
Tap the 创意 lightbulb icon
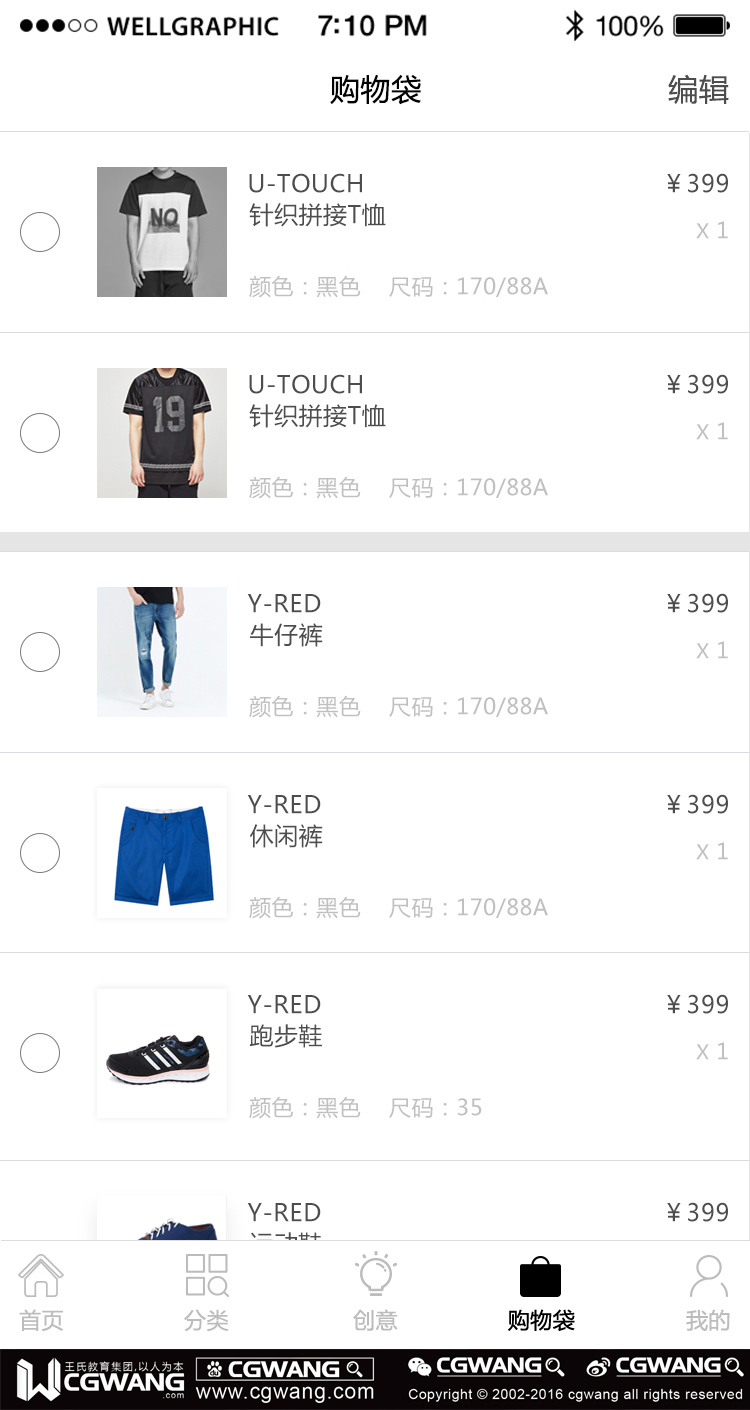click(374, 1277)
